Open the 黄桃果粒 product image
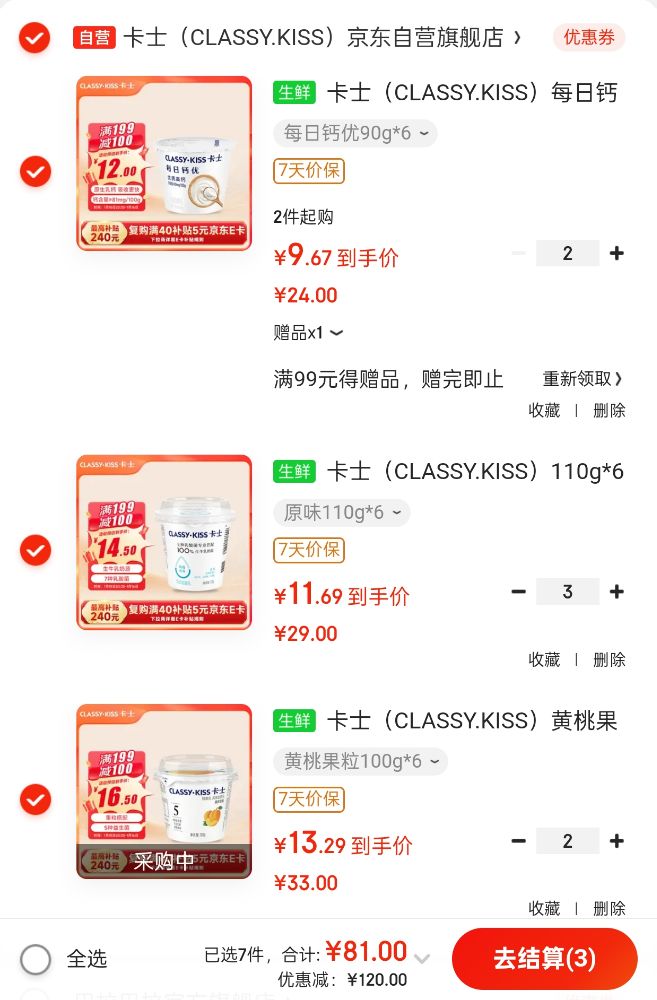657x1000 pixels. point(164,791)
